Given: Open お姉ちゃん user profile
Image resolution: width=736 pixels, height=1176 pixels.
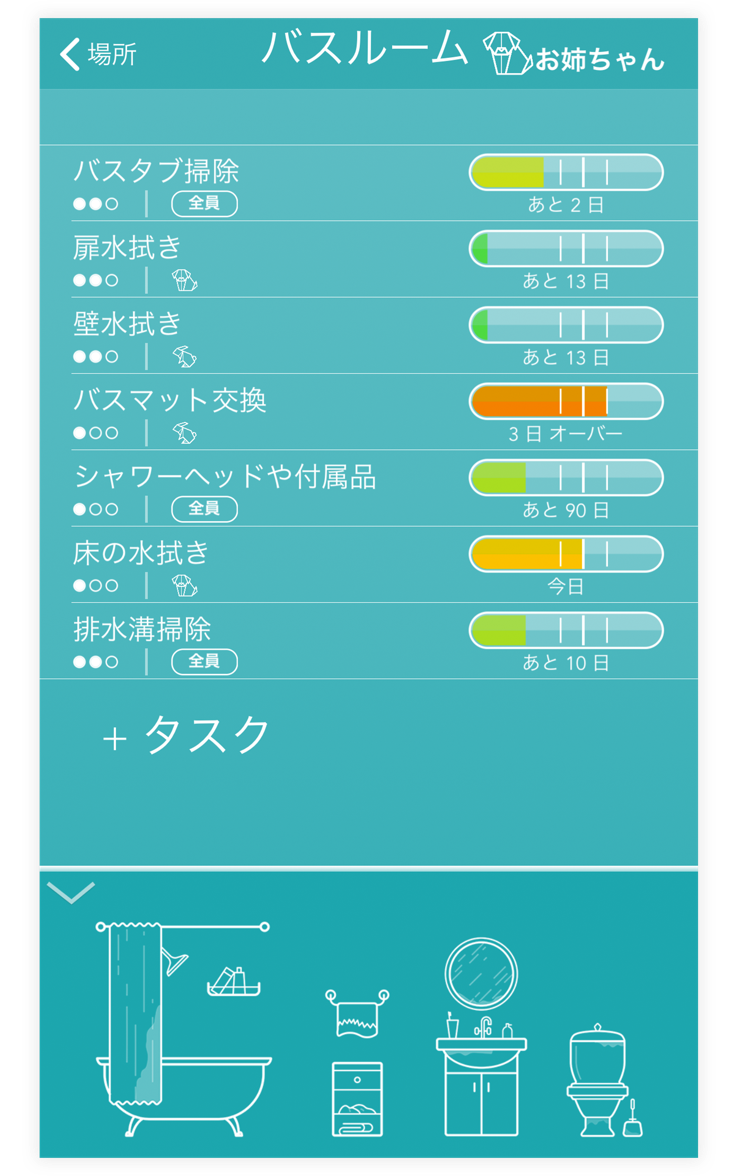Looking at the screenshot, I should (x=576, y=55).
